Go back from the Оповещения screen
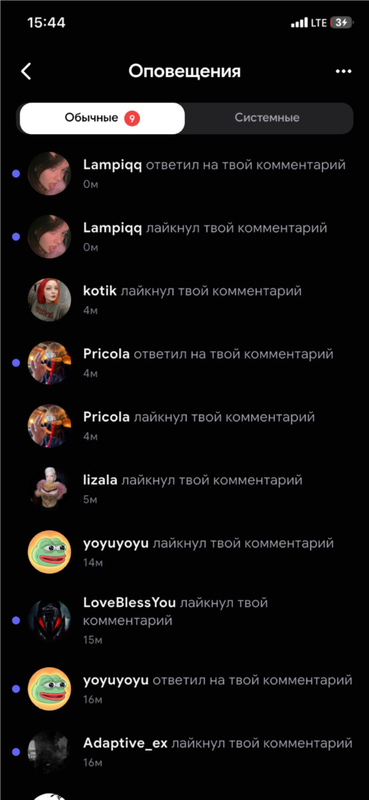Viewport: 369px width, 800px height. pos(26,71)
